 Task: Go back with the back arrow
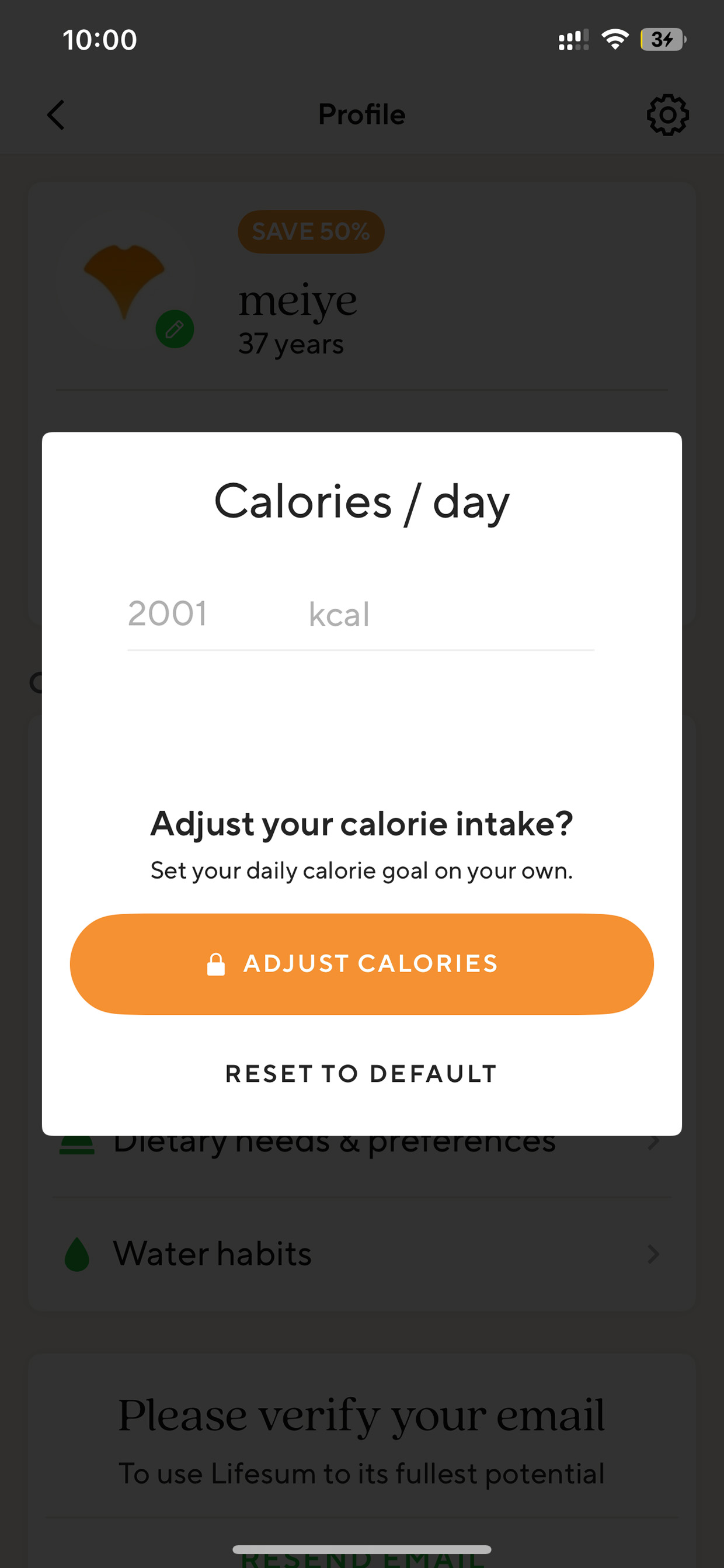[56, 115]
